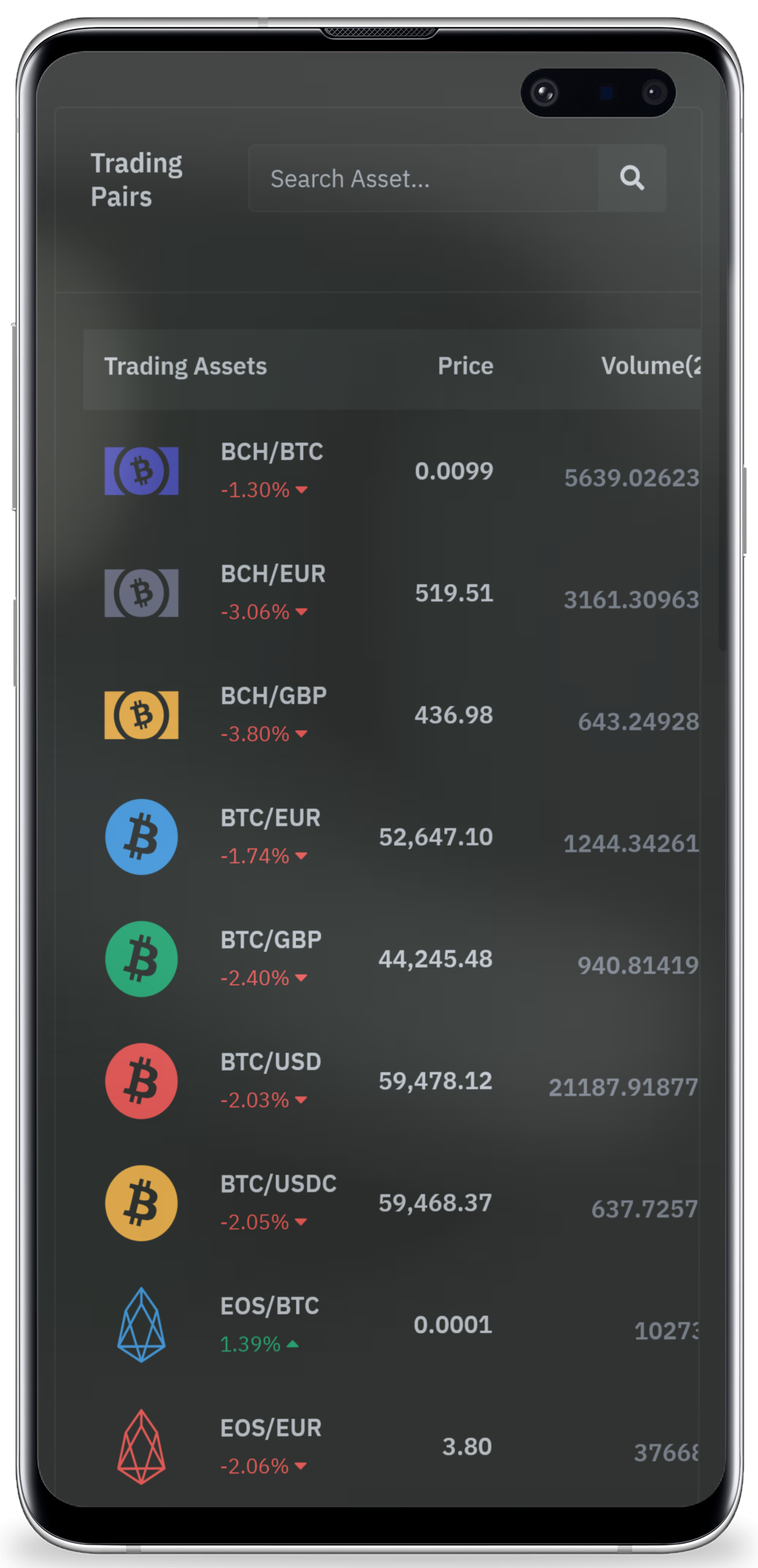Tap the Search Asset input field
Screen dimensions: 758x1568
tap(423, 179)
